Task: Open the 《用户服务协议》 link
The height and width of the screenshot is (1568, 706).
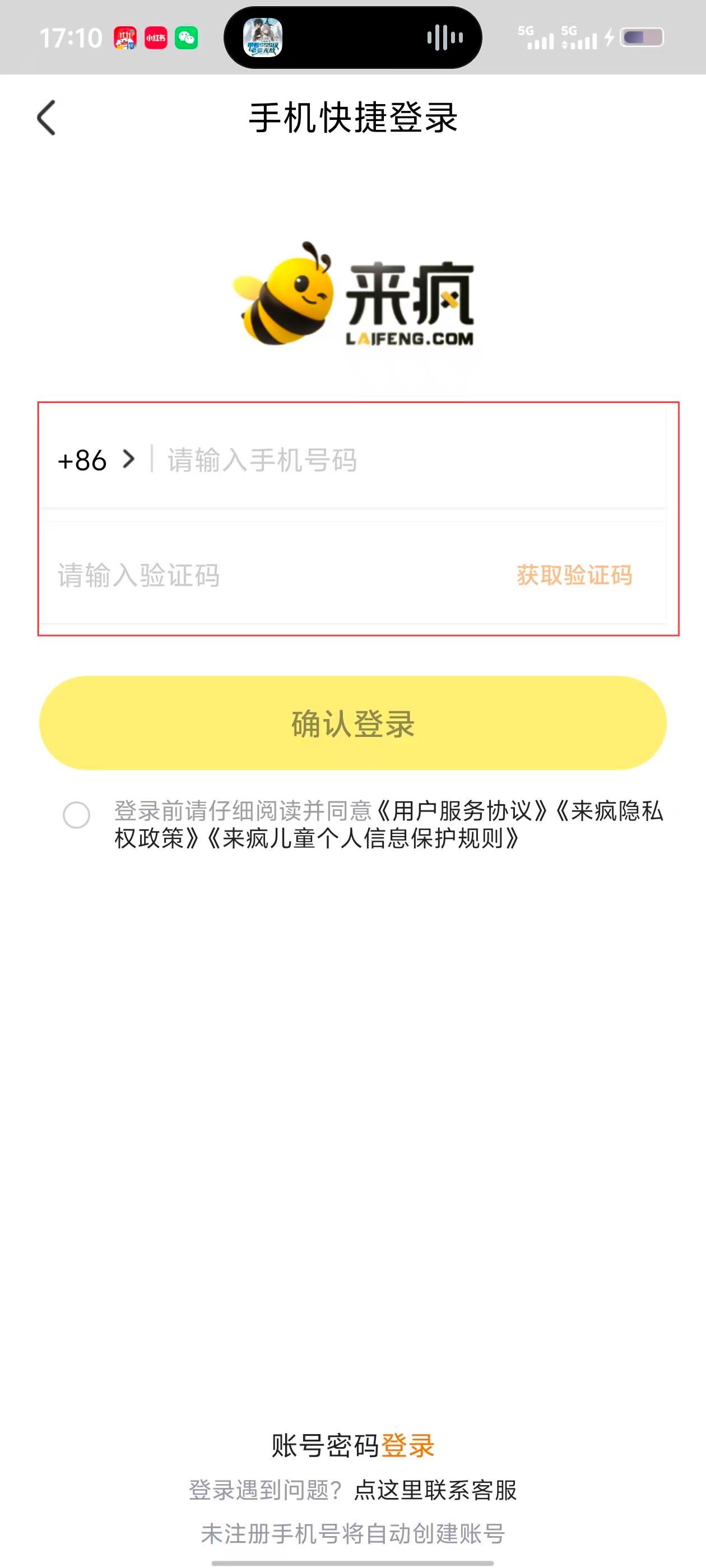Action: click(462, 811)
